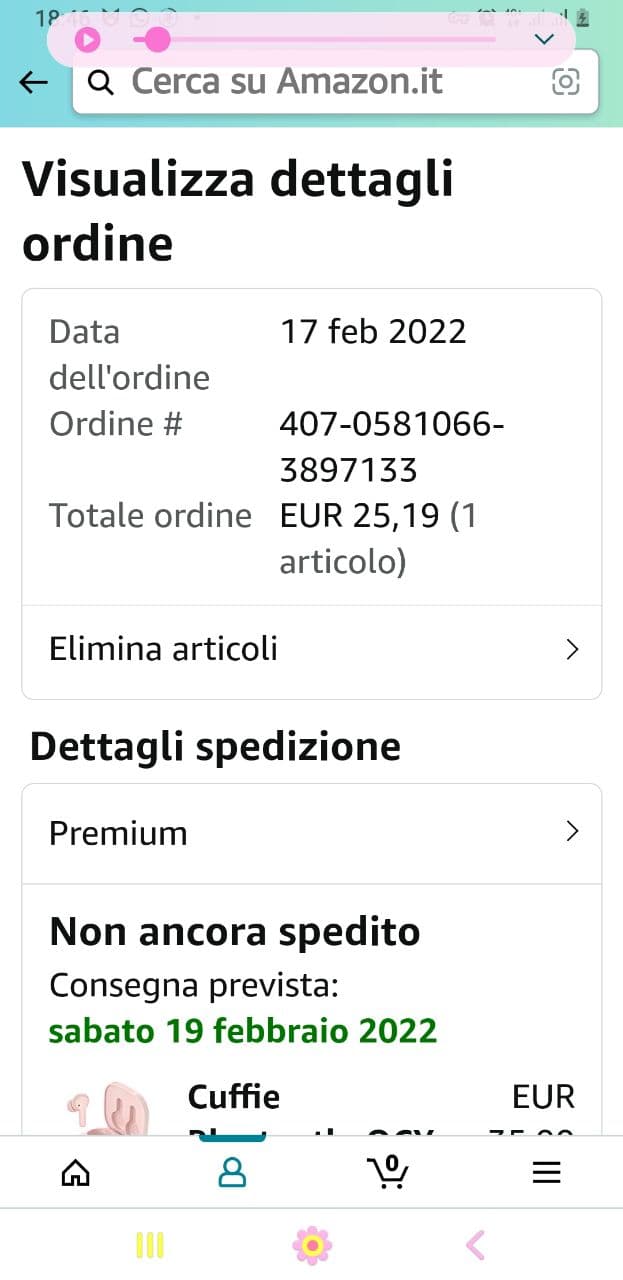
Task: Open the shopping cart
Action: tap(389, 1171)
